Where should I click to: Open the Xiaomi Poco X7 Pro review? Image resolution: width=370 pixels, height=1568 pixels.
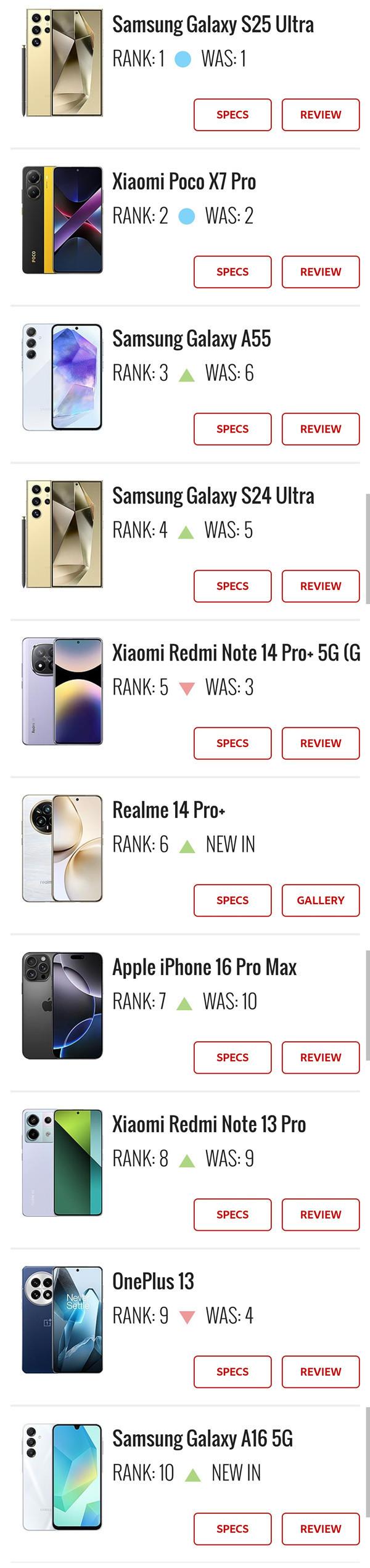(x=320, y=272)
